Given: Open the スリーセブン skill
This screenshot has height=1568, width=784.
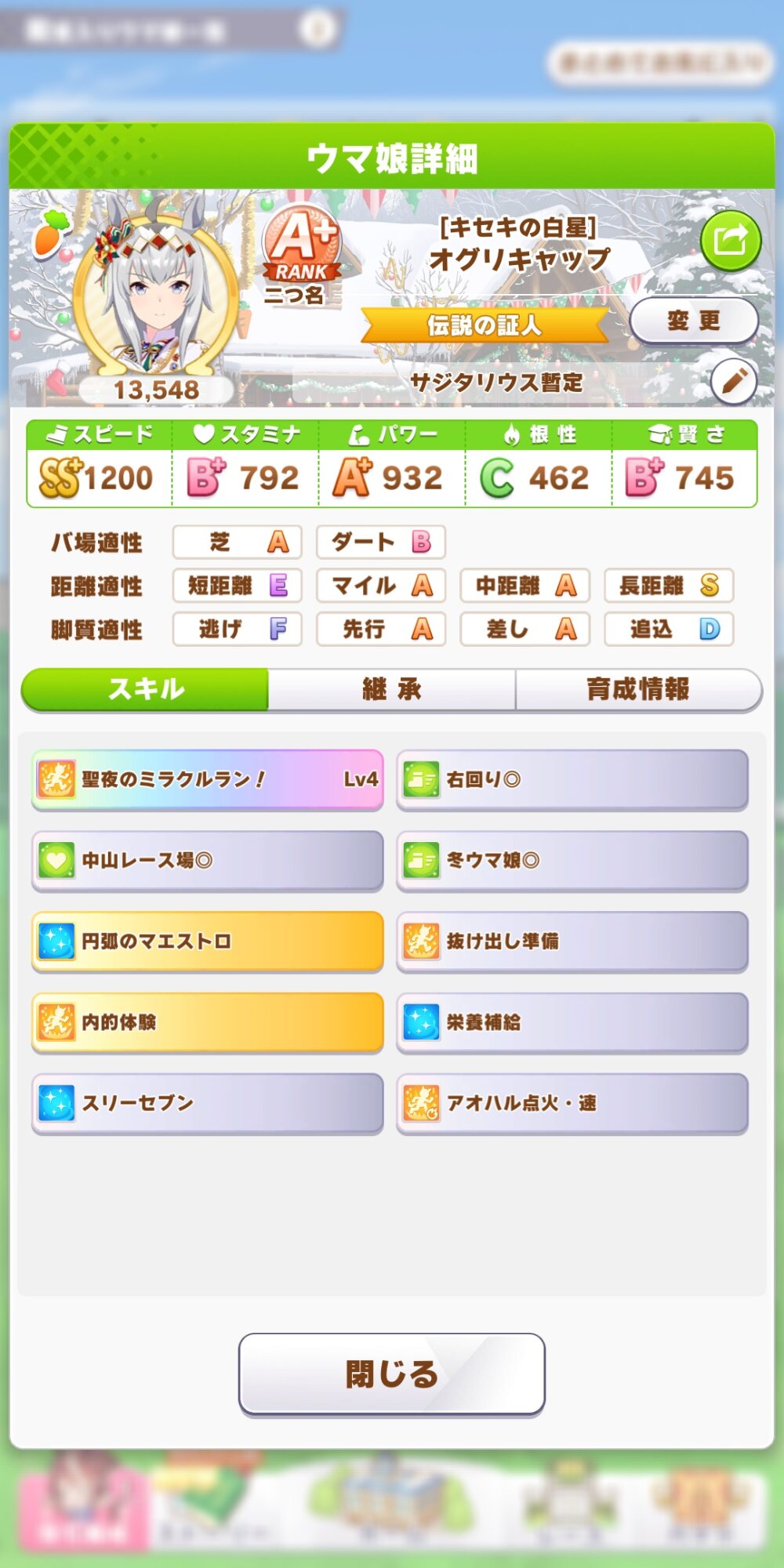Looking at the screenshot, I should click(x=208, y=1103).
